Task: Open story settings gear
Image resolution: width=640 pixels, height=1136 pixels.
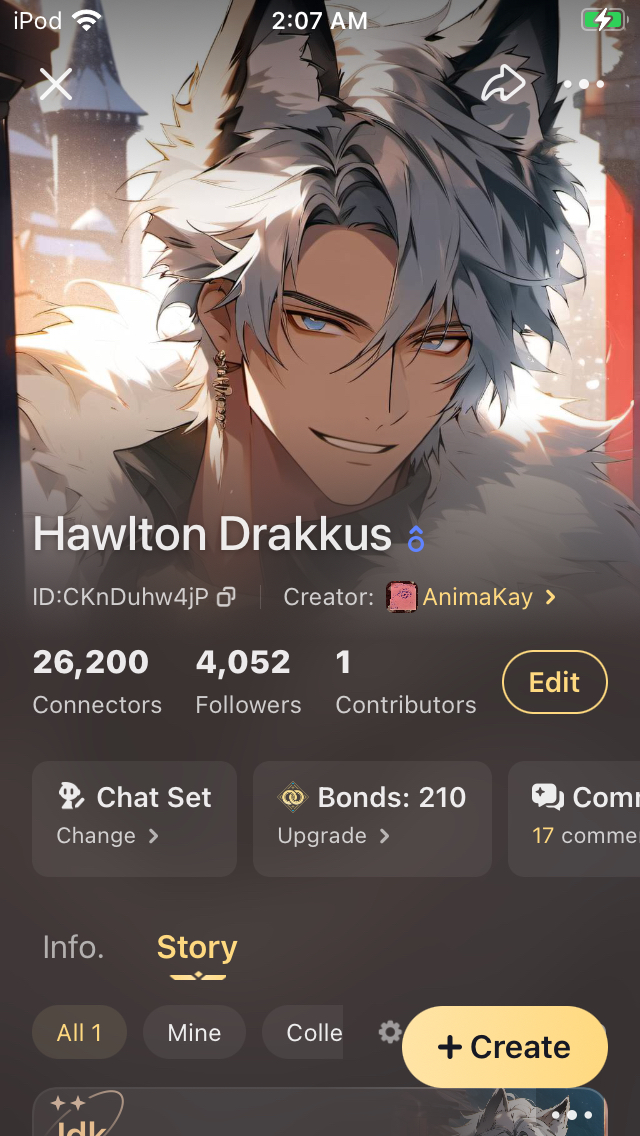Action: [389, 1032]
